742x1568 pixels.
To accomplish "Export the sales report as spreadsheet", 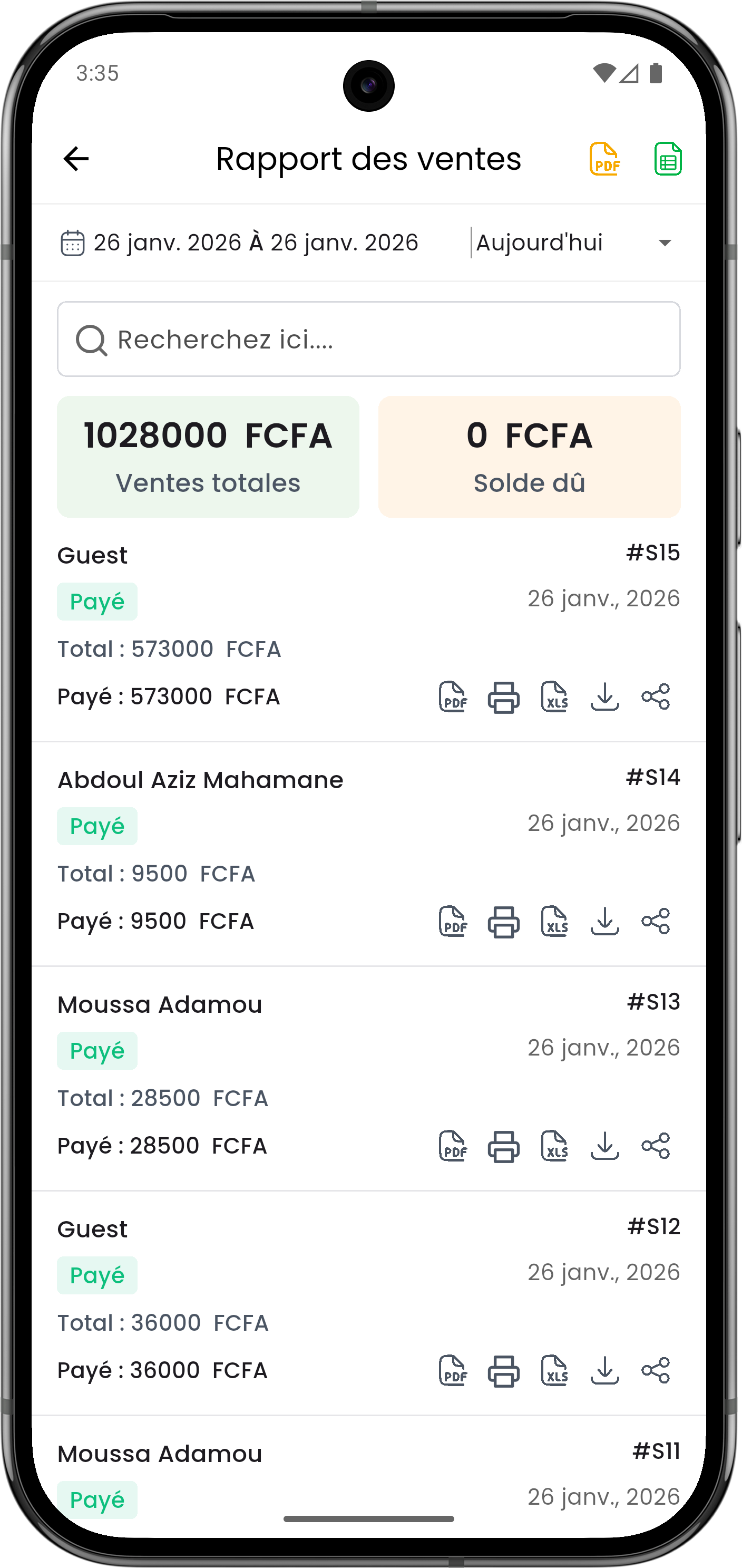I will click(x=667, y=159).
